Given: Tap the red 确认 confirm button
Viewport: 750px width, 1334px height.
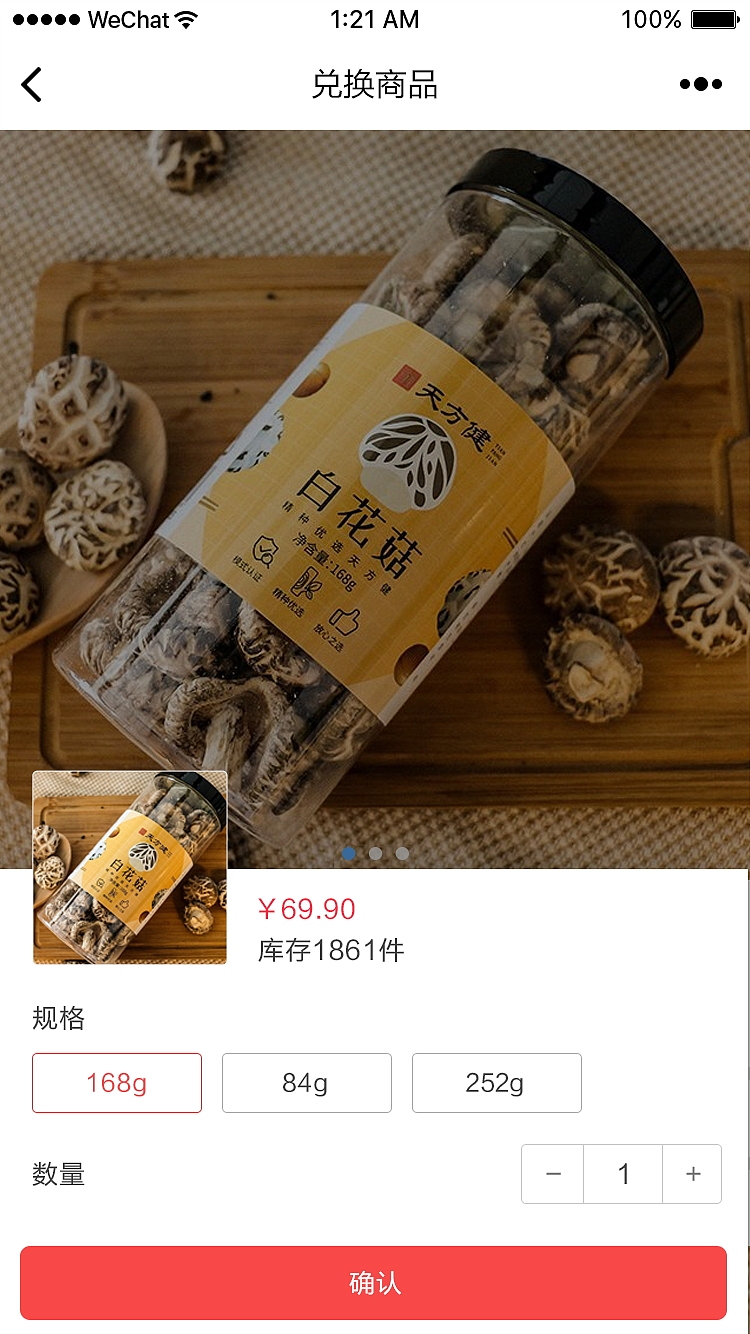Looking at the screenshot, I should pos(375,1283).
